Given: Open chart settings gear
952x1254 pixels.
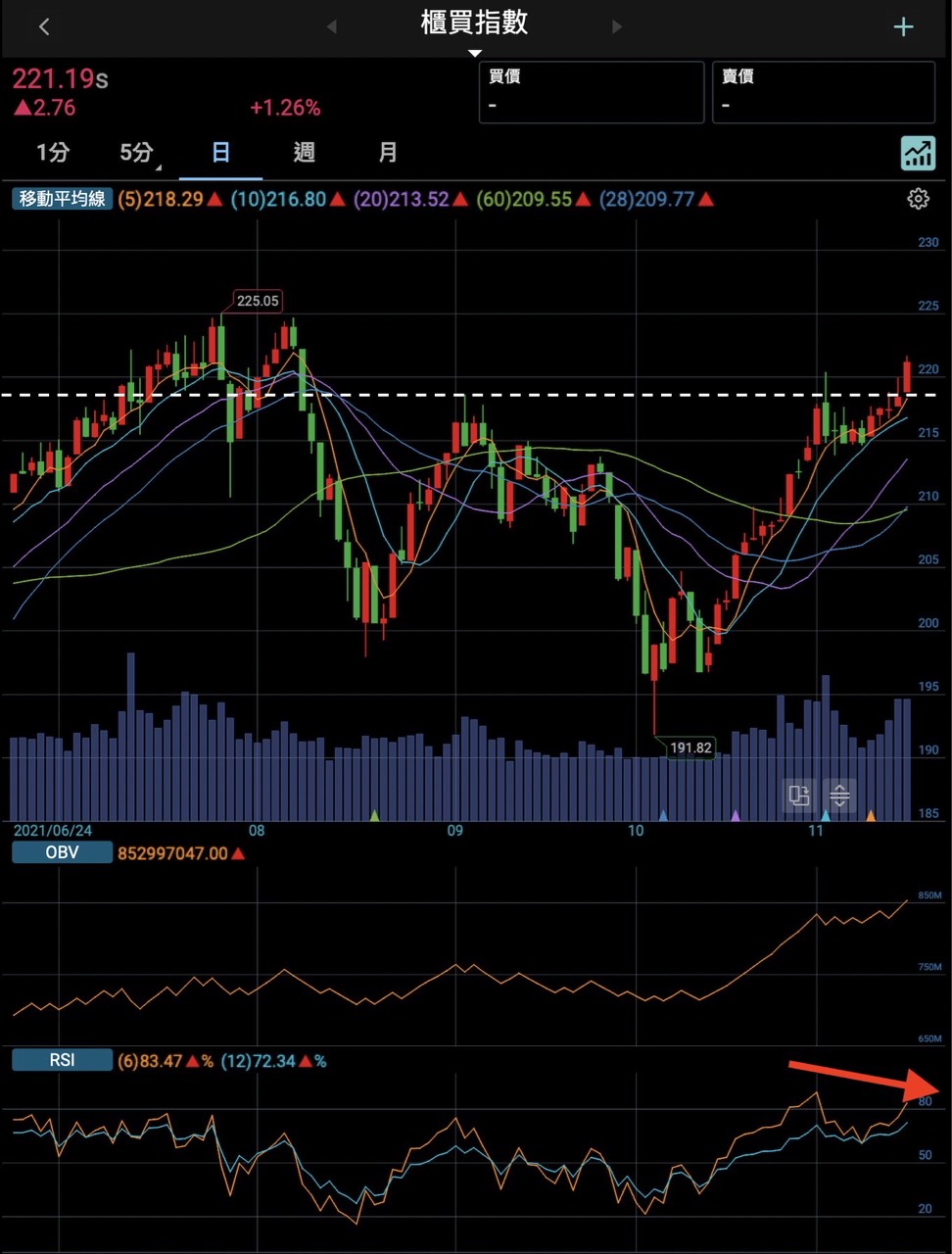Looking at the screenshot, I should pyautogui.click(x=918, y=199).
